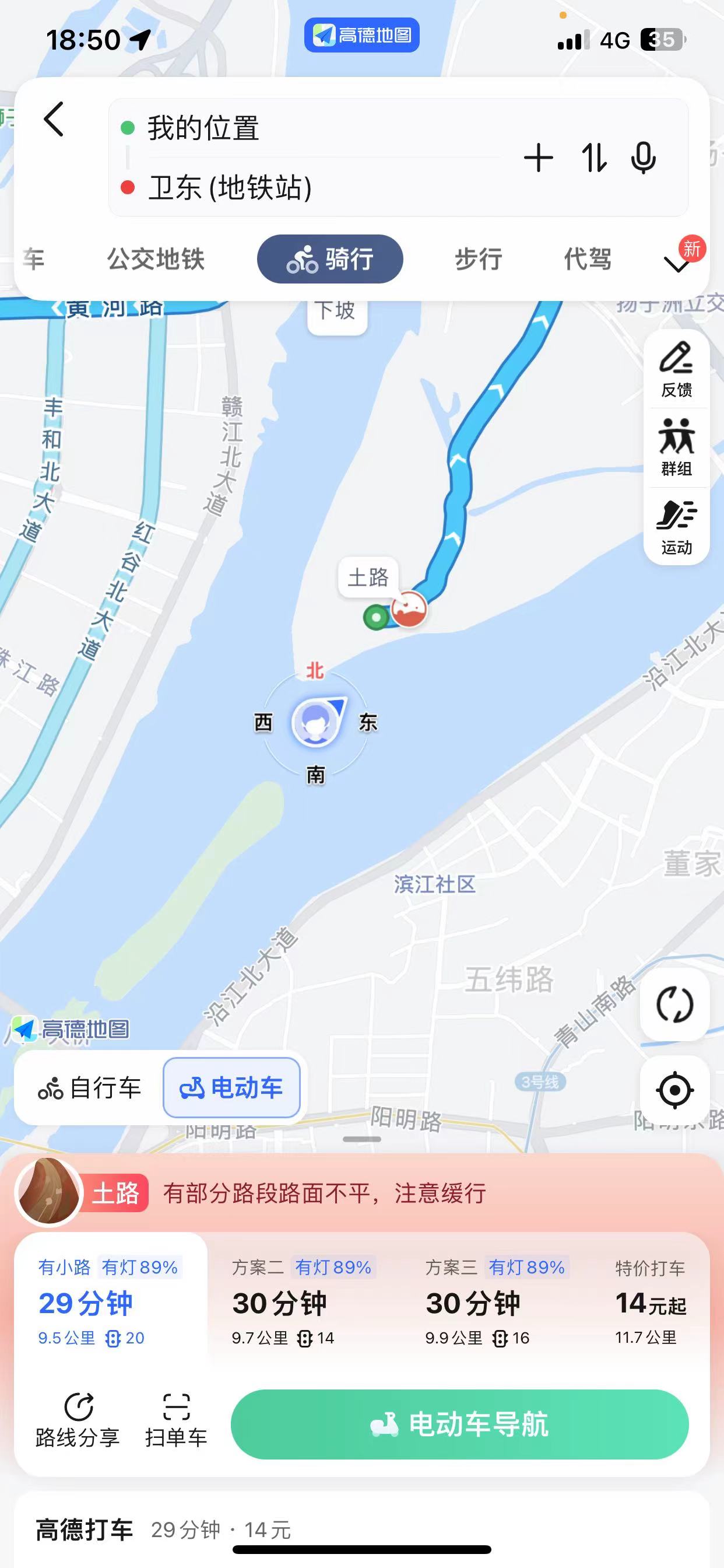Screen dimensions: 724x1568
Task: Switch to the 步行 walking tab
Action: (x=478, y=258)
